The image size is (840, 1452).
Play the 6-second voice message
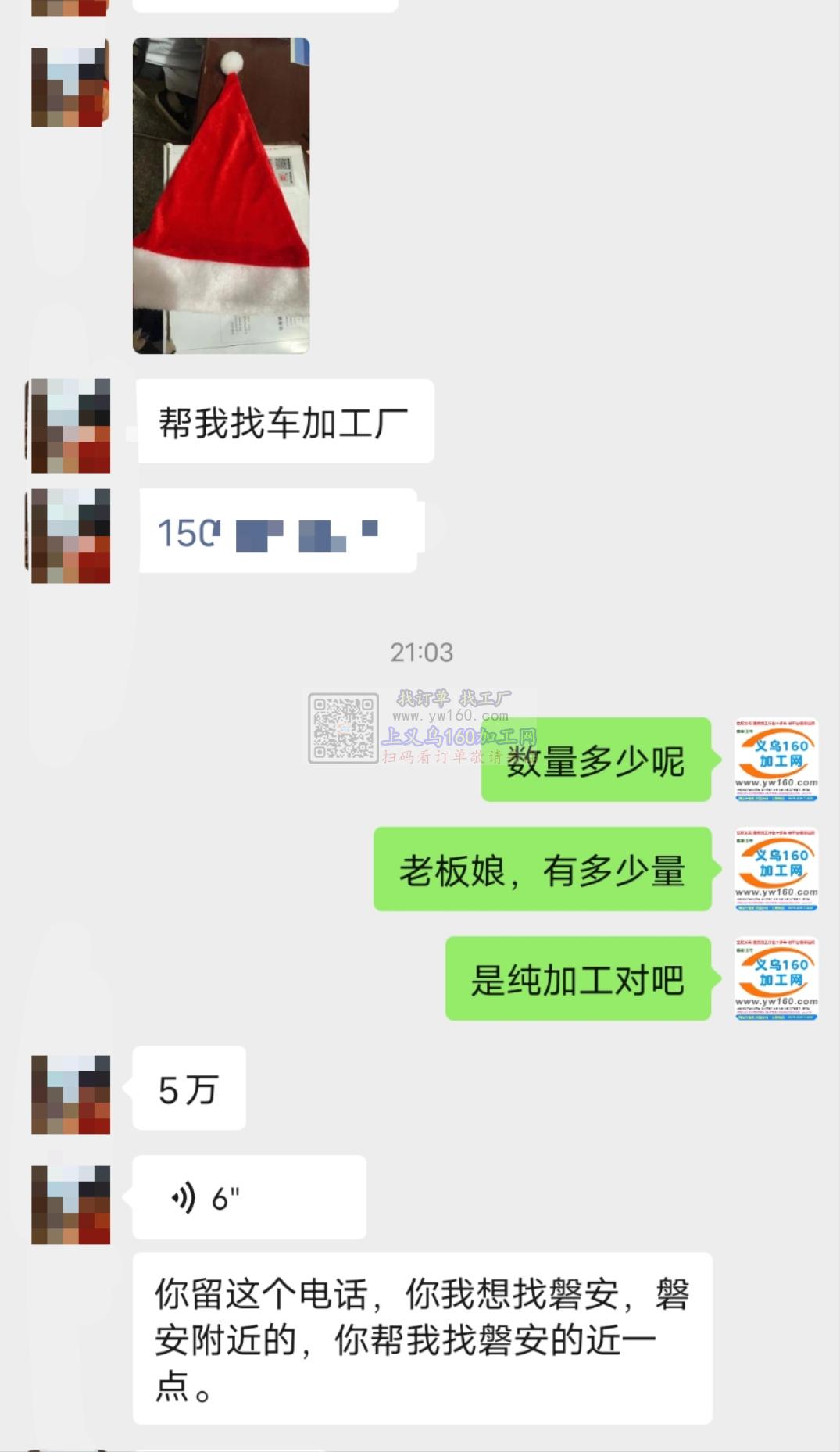tap(248, 1197)
